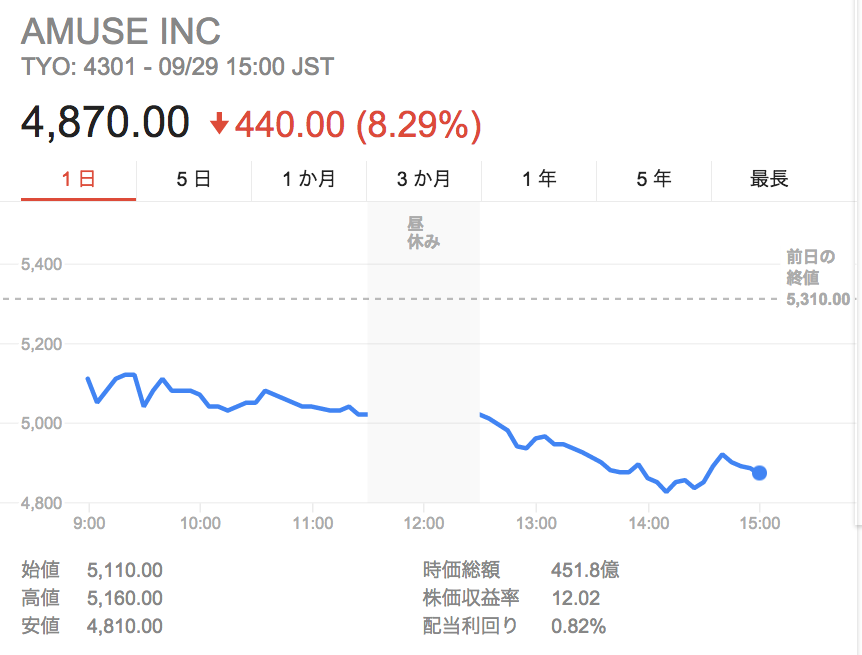Switch to the 最長 range tab
The image size is (862, 655).
(x=769, y=180)
